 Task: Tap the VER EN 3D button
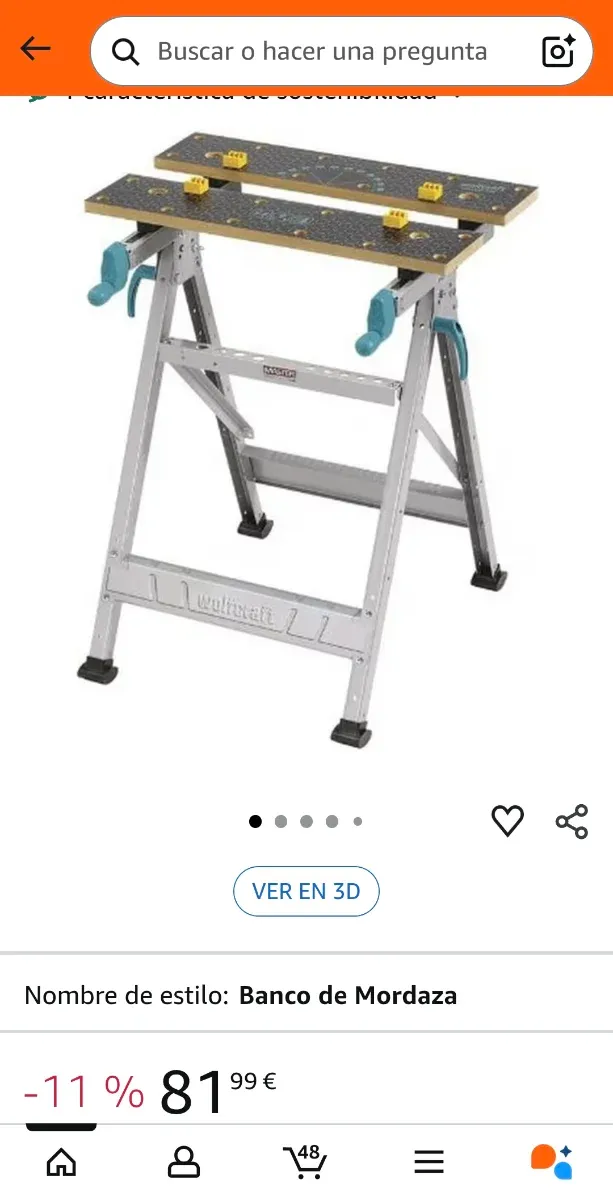(x=306, y=891)
